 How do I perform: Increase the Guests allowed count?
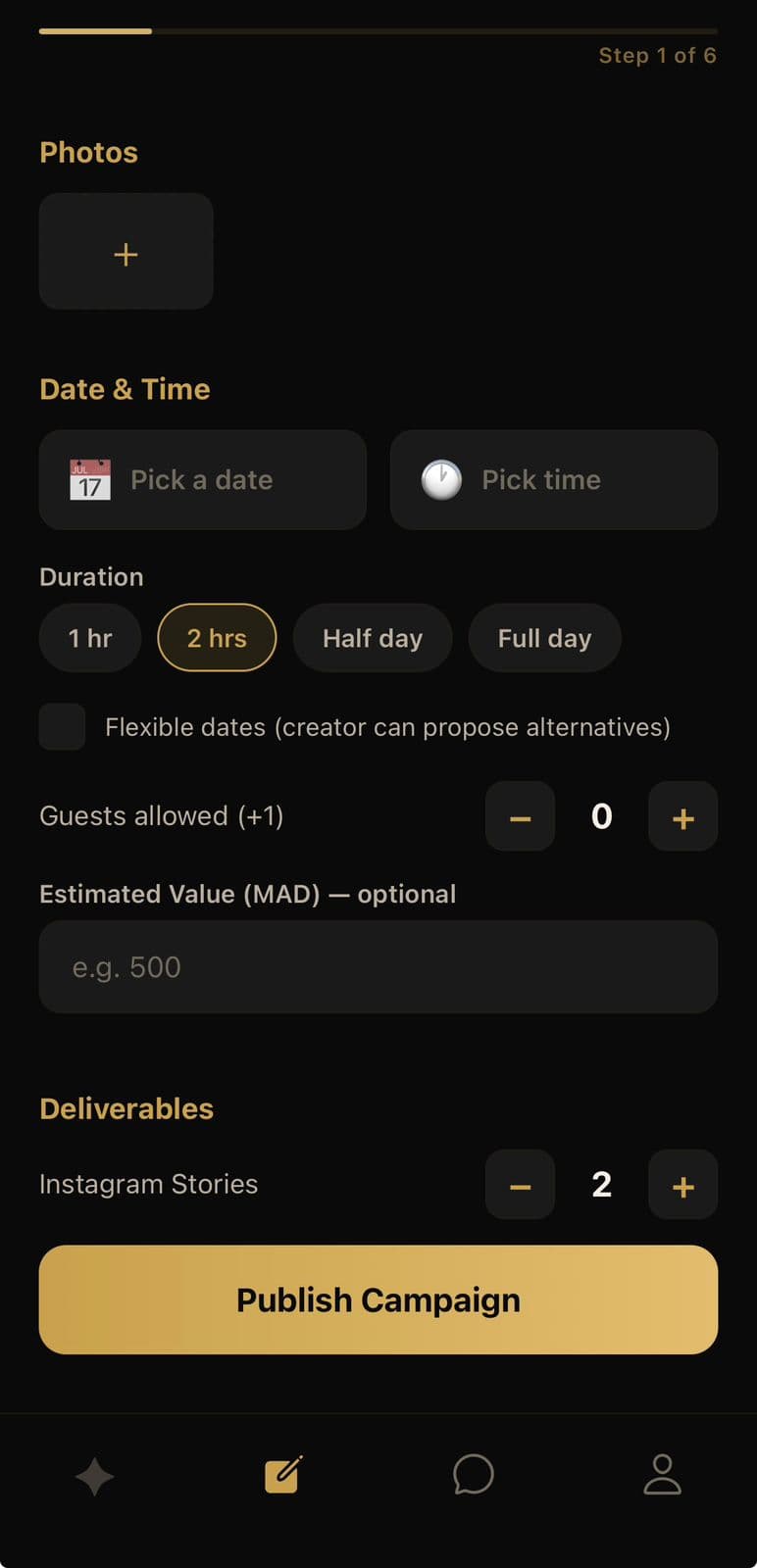(682, 816)
